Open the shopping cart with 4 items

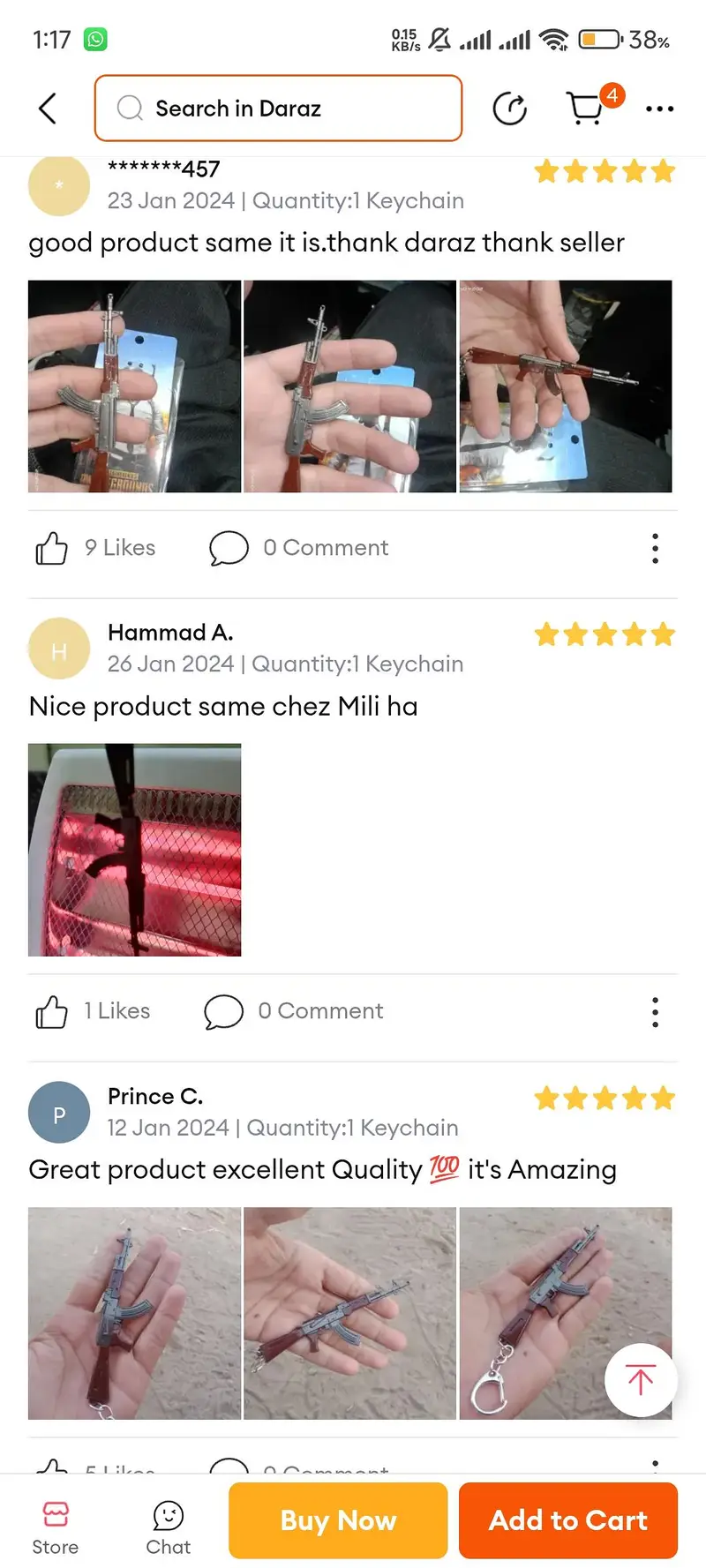pos(586,108)
